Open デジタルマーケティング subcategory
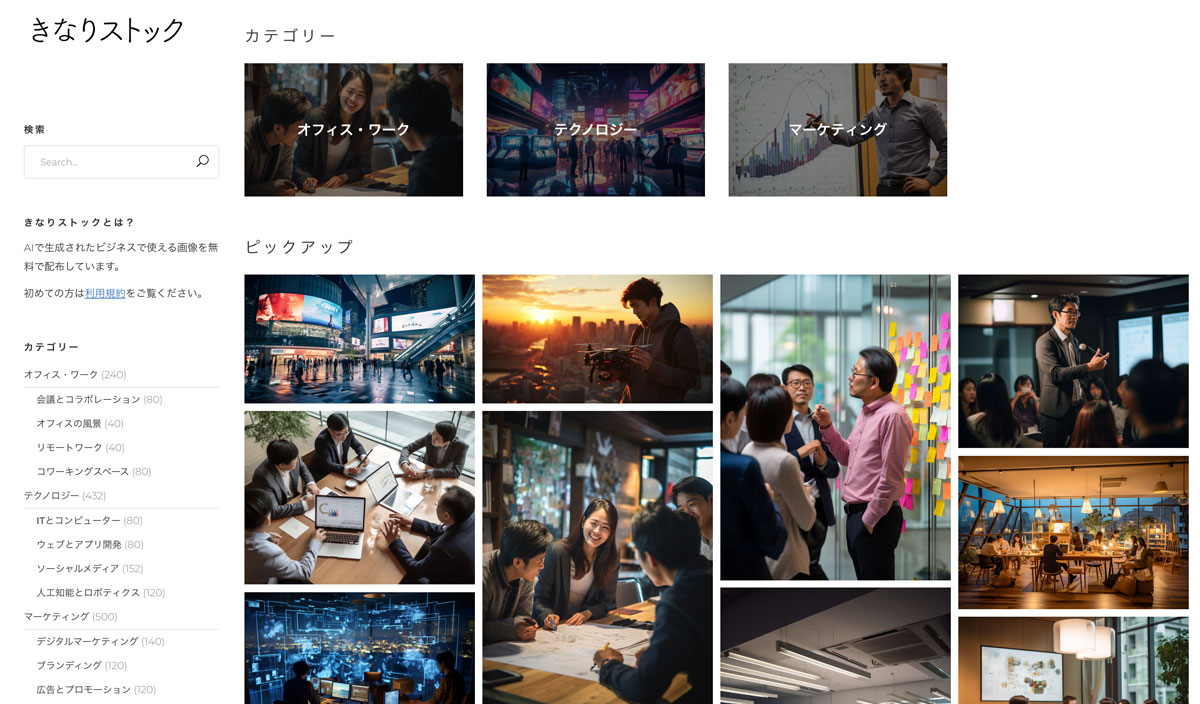Viewport: 1200px width, 704px height. [87, 641]
